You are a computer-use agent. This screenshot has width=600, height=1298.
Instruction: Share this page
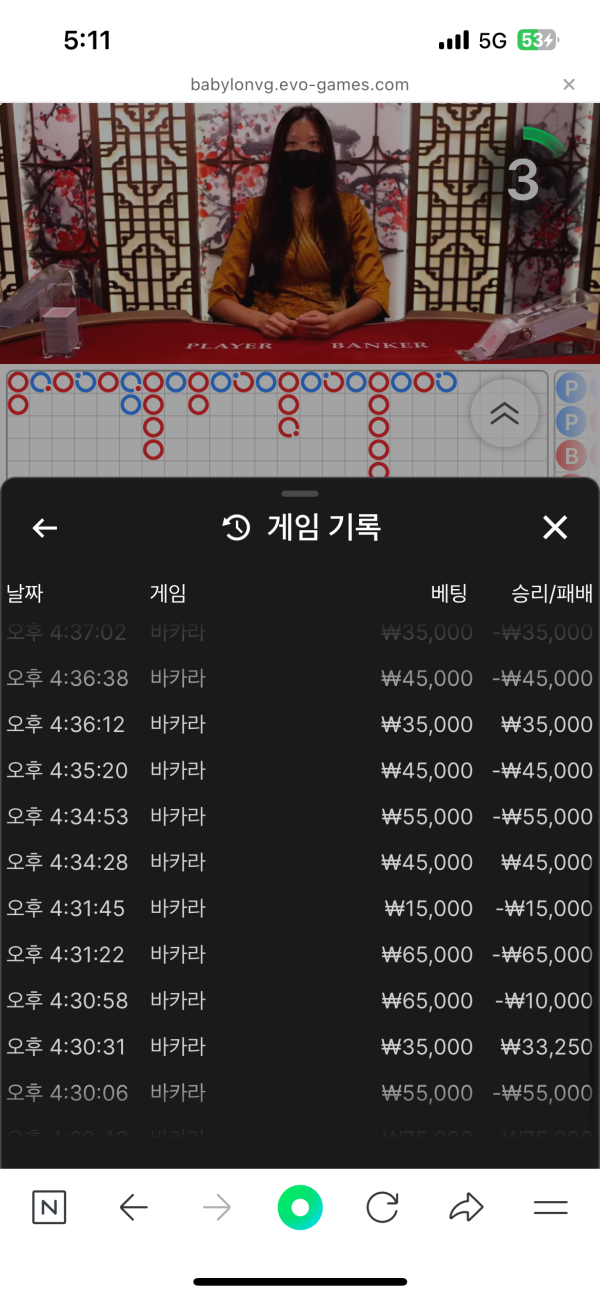[466, 1208]
